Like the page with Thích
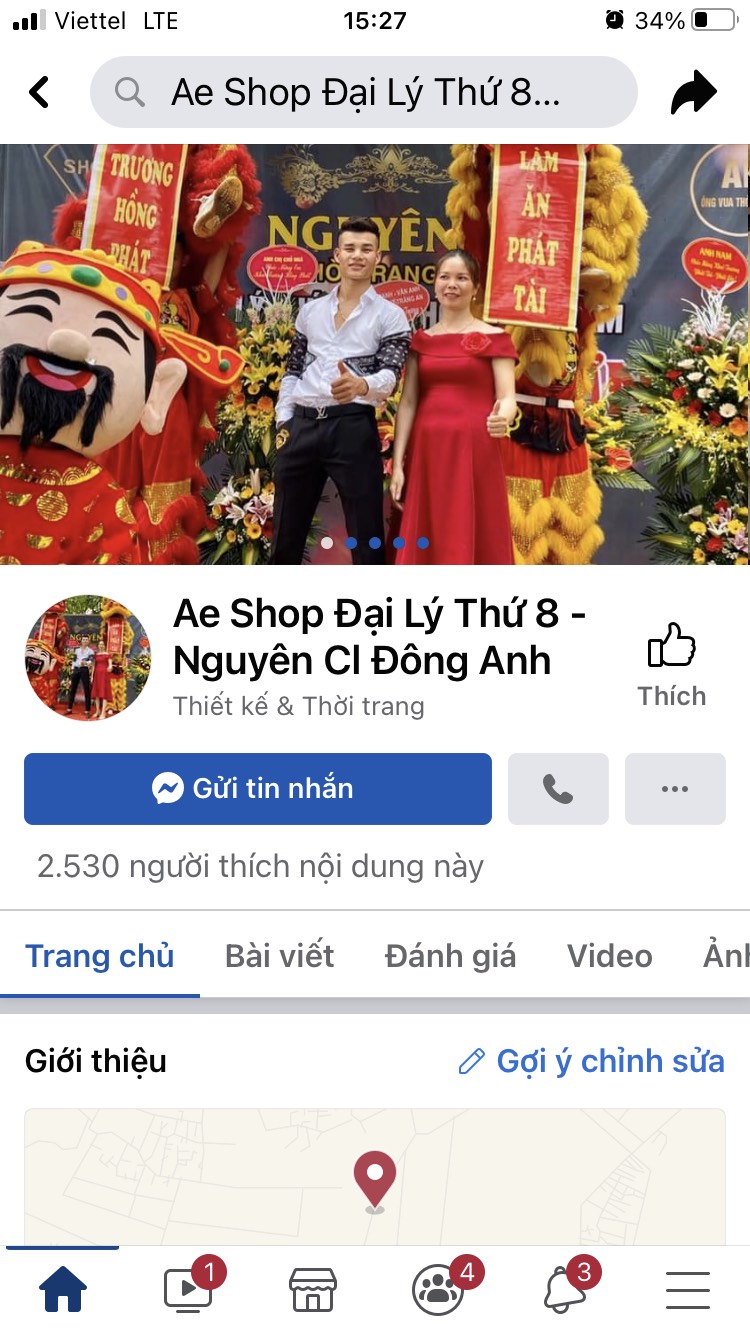Viewport: 750px width, 1334px height. (672, 664)
